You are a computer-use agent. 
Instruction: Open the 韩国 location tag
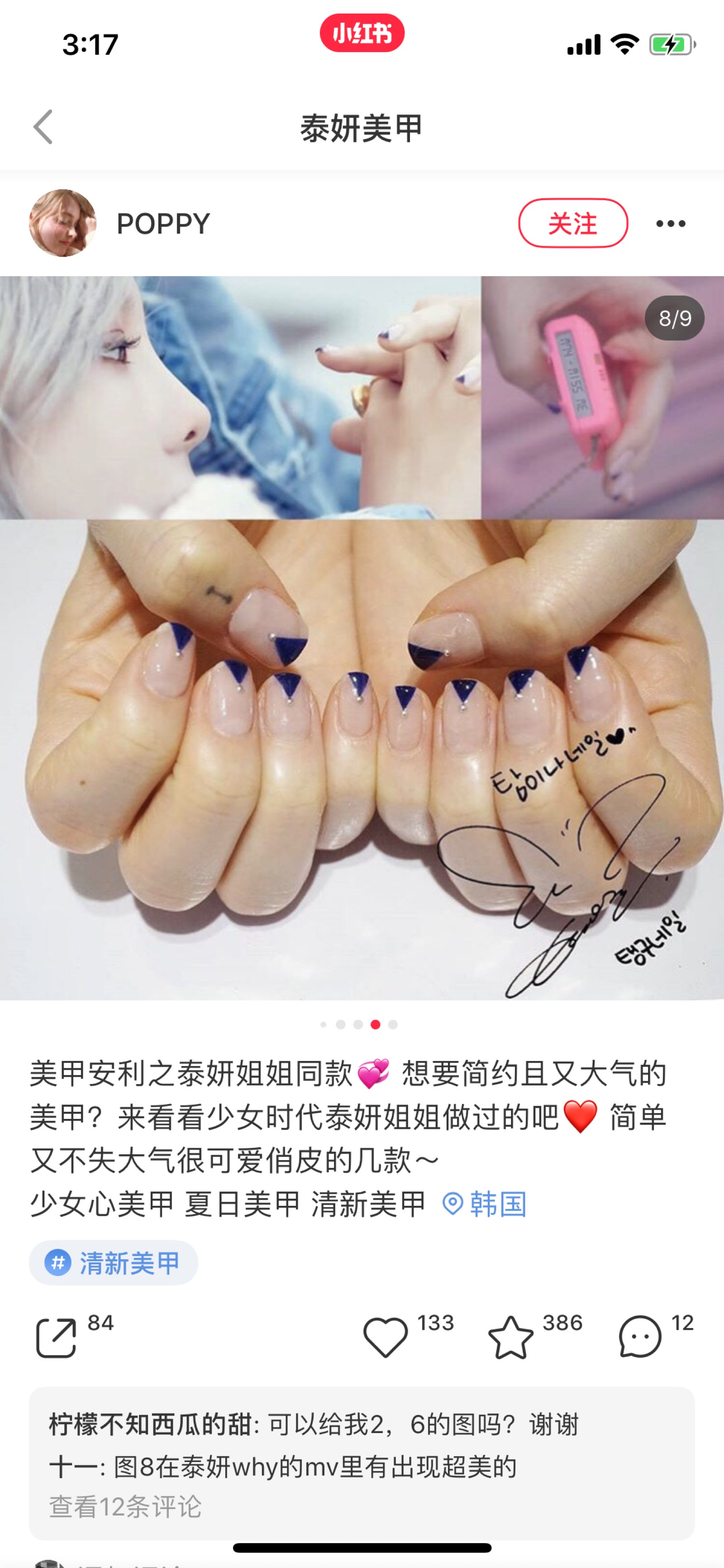(485, 1204)
